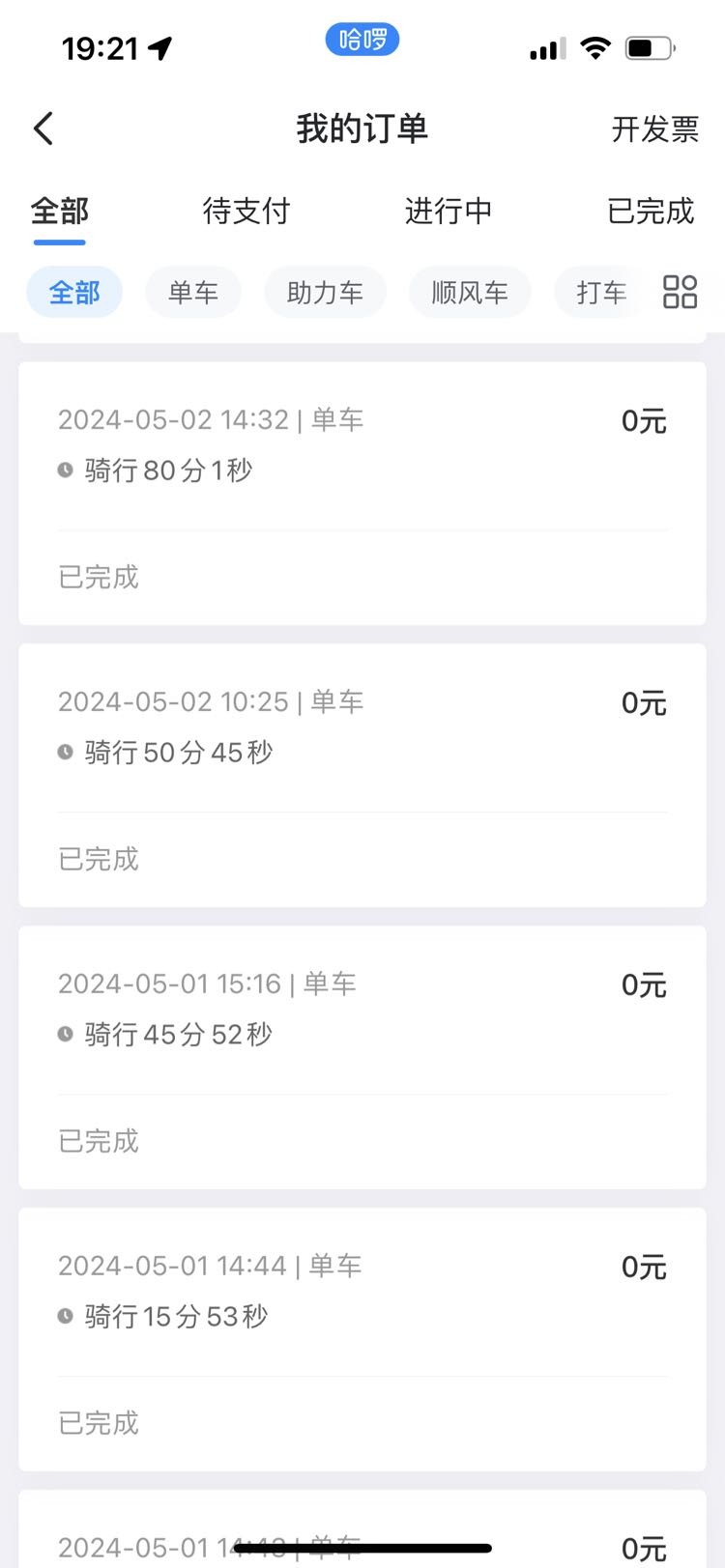
Task: Go back using the top-left arrow
Action: click(x=43, y=128)
